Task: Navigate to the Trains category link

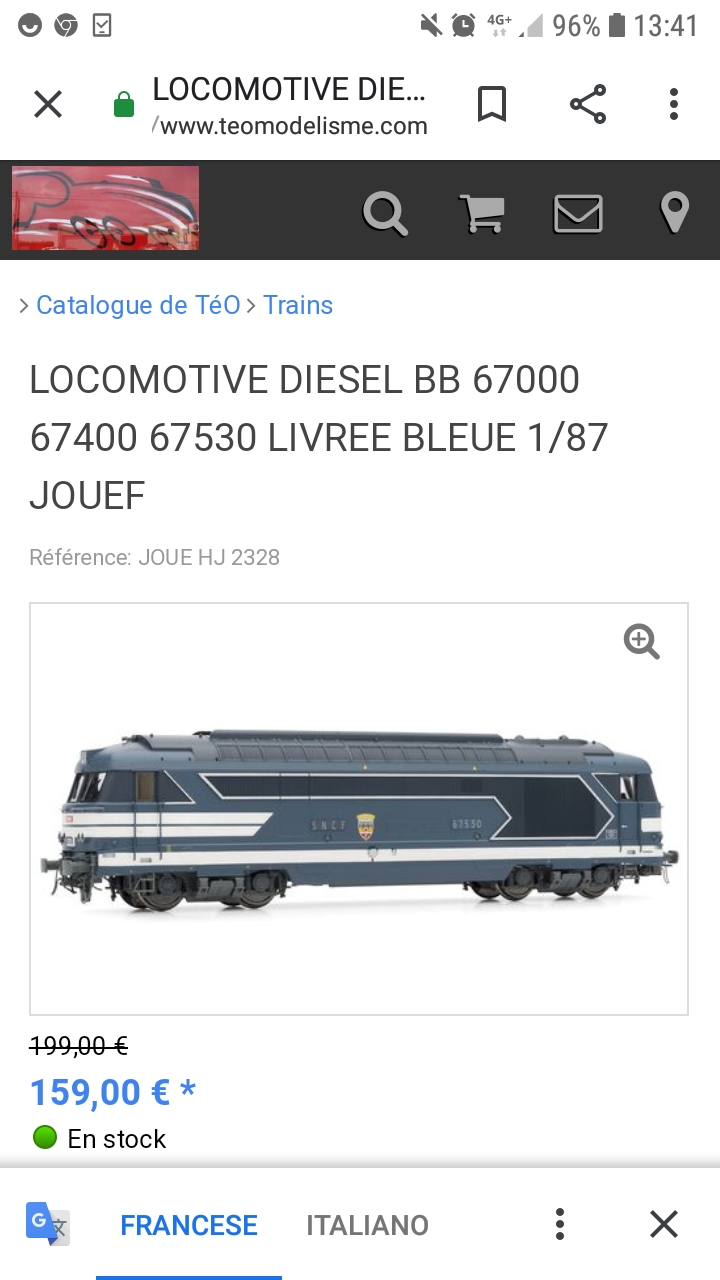Action: click(297, 305)
